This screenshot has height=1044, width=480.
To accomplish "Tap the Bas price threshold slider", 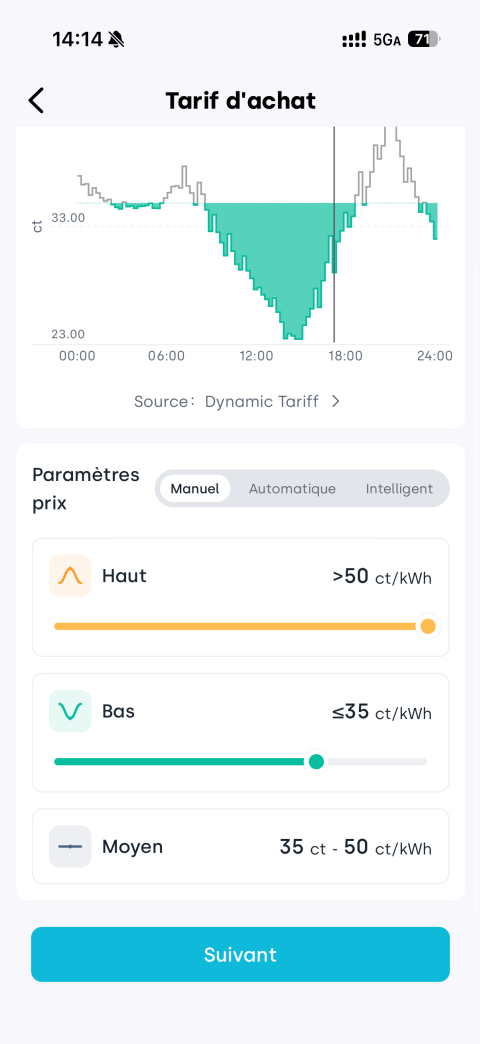I will tap(240, 762).
